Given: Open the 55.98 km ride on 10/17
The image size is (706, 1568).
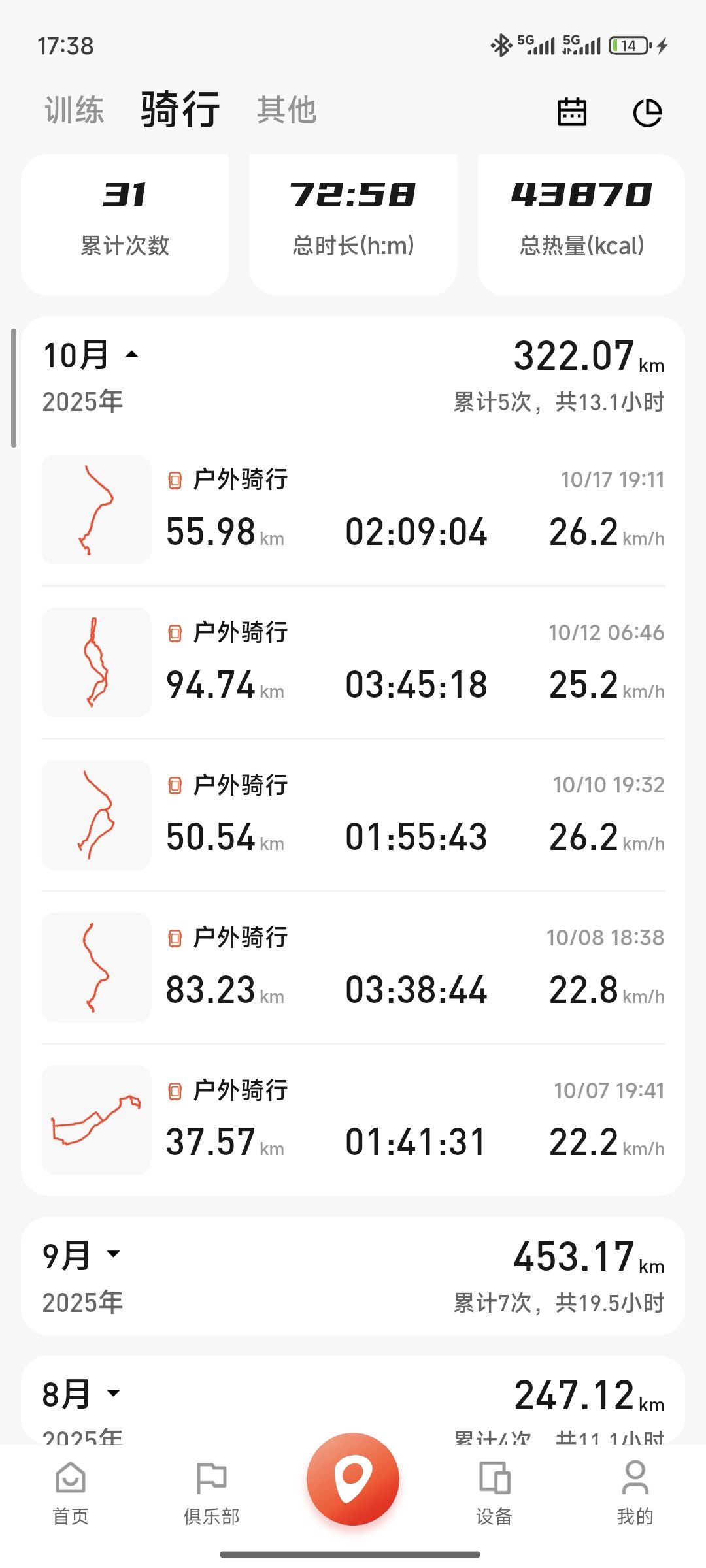Looking at the screenshot, I should point(353,510).
